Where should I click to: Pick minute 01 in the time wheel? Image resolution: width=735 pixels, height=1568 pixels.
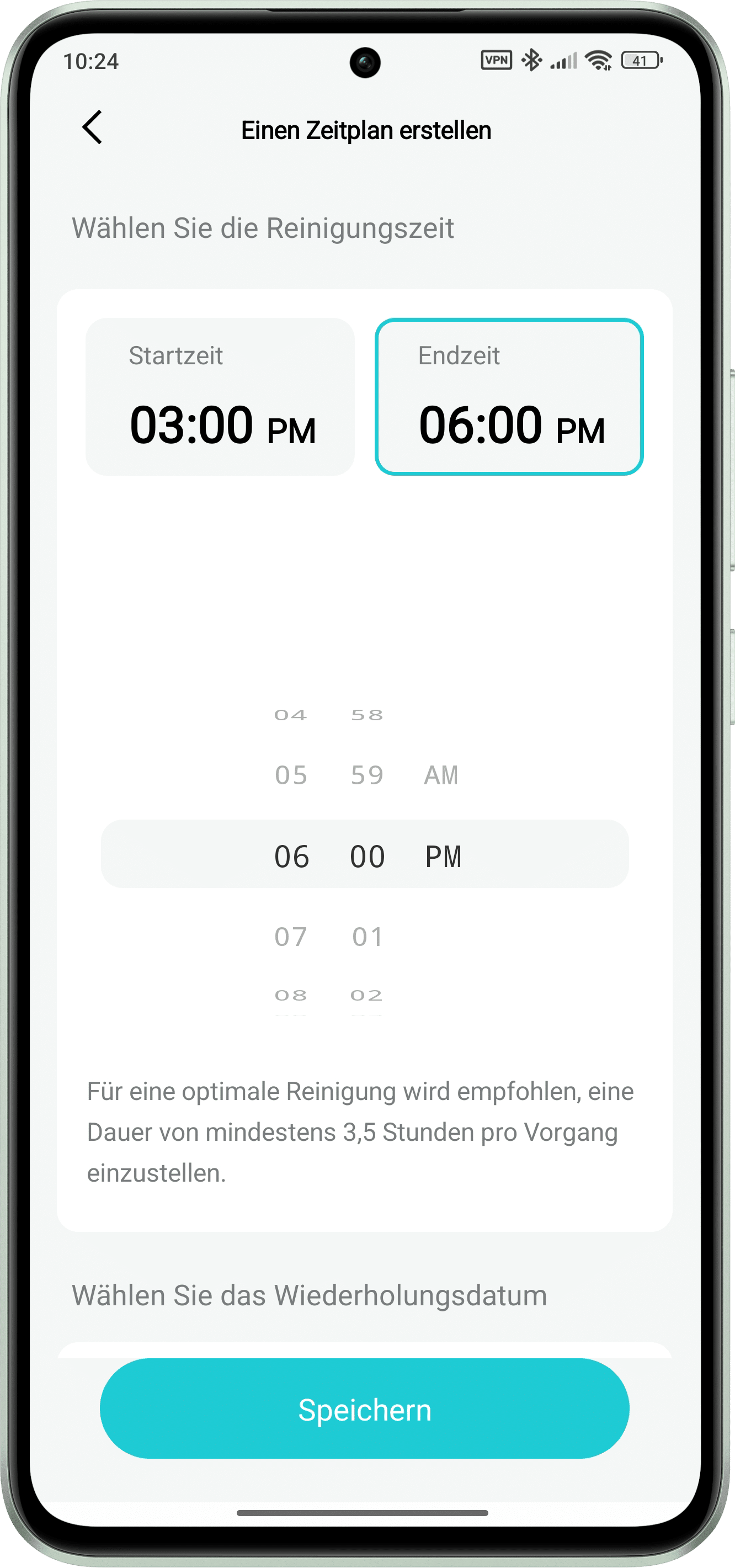click(x=367, y=937)
